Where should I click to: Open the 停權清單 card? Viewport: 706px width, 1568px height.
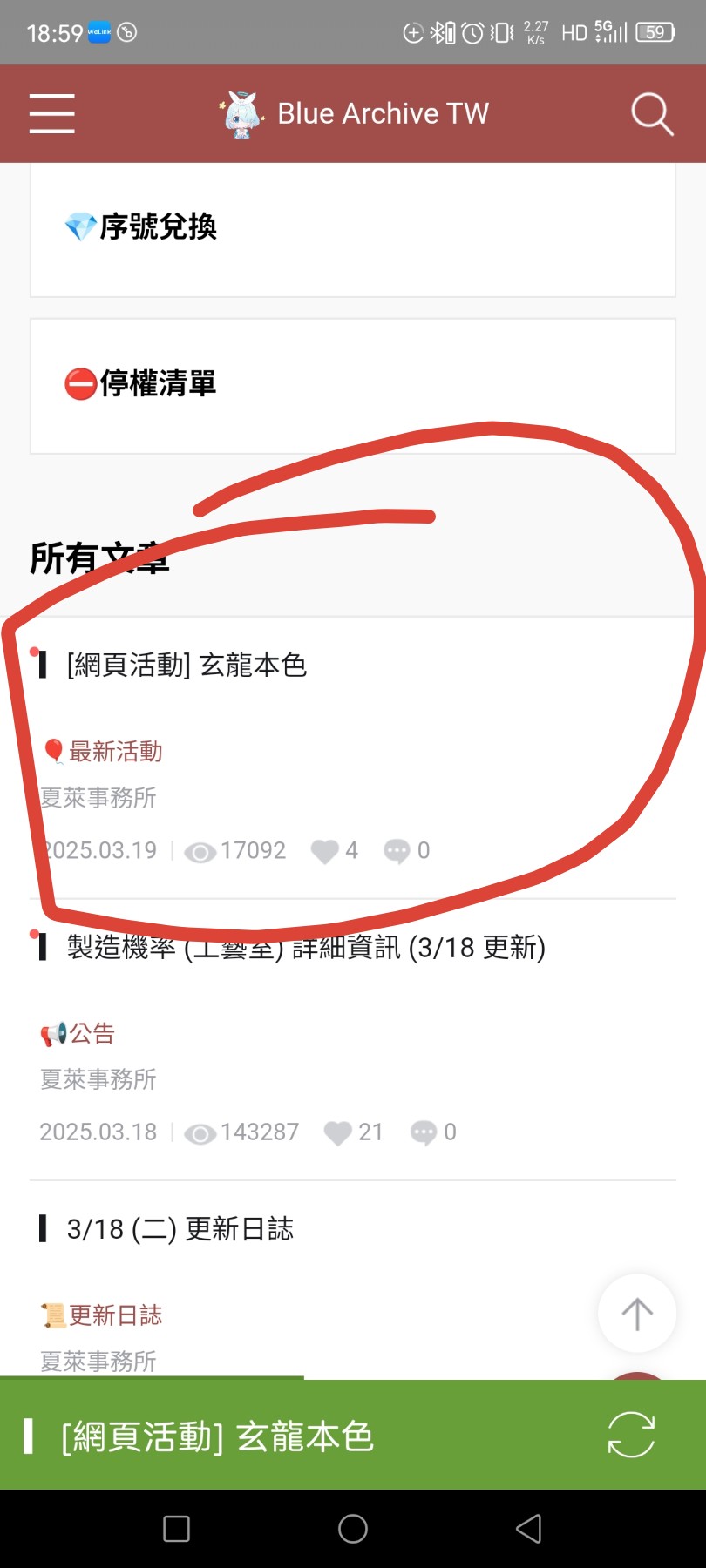coord(352,384)
